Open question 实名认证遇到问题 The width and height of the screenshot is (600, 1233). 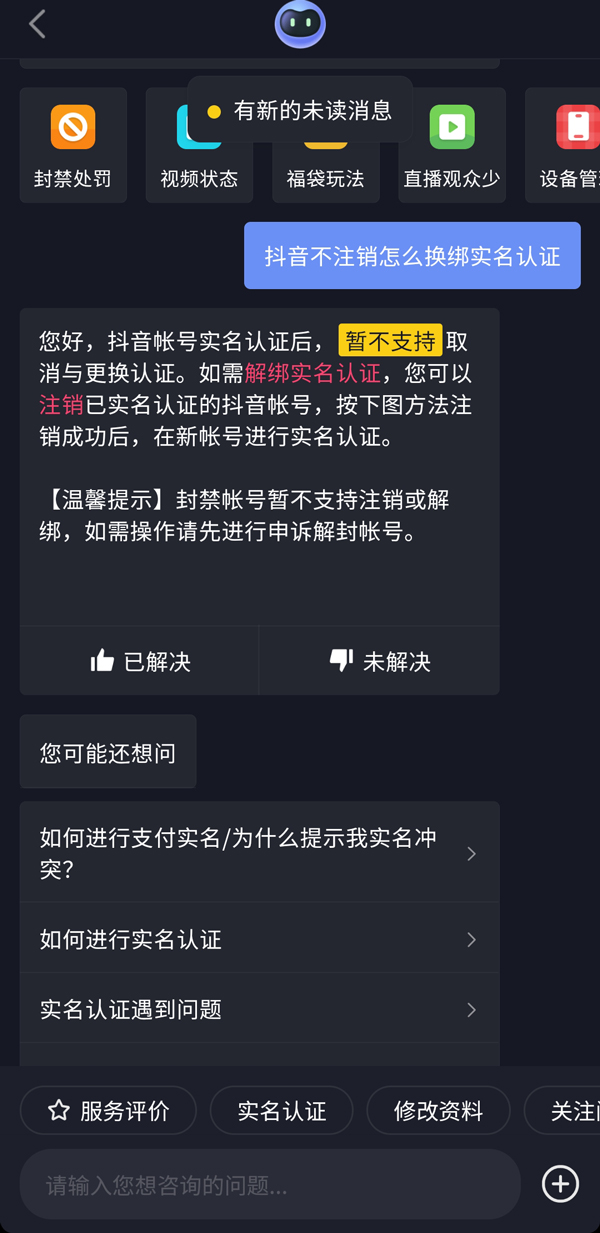click(259, 1009)
